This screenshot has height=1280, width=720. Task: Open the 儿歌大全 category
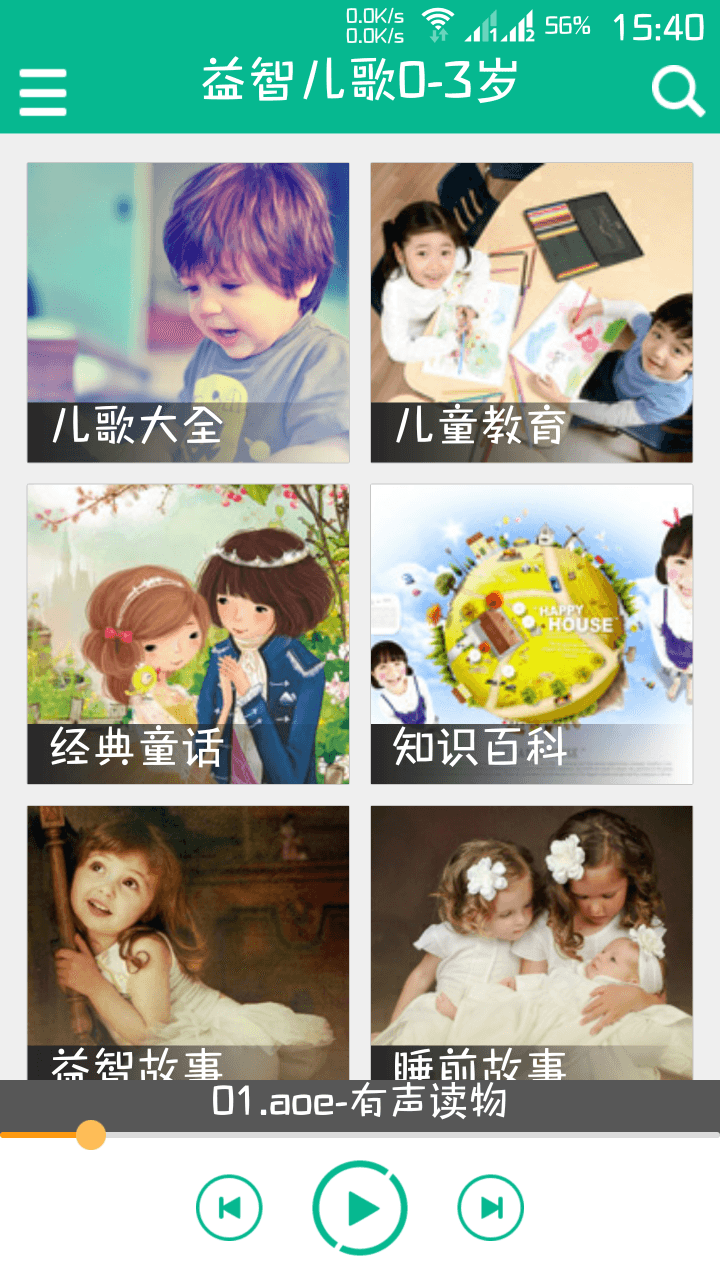tap(188, 312)
